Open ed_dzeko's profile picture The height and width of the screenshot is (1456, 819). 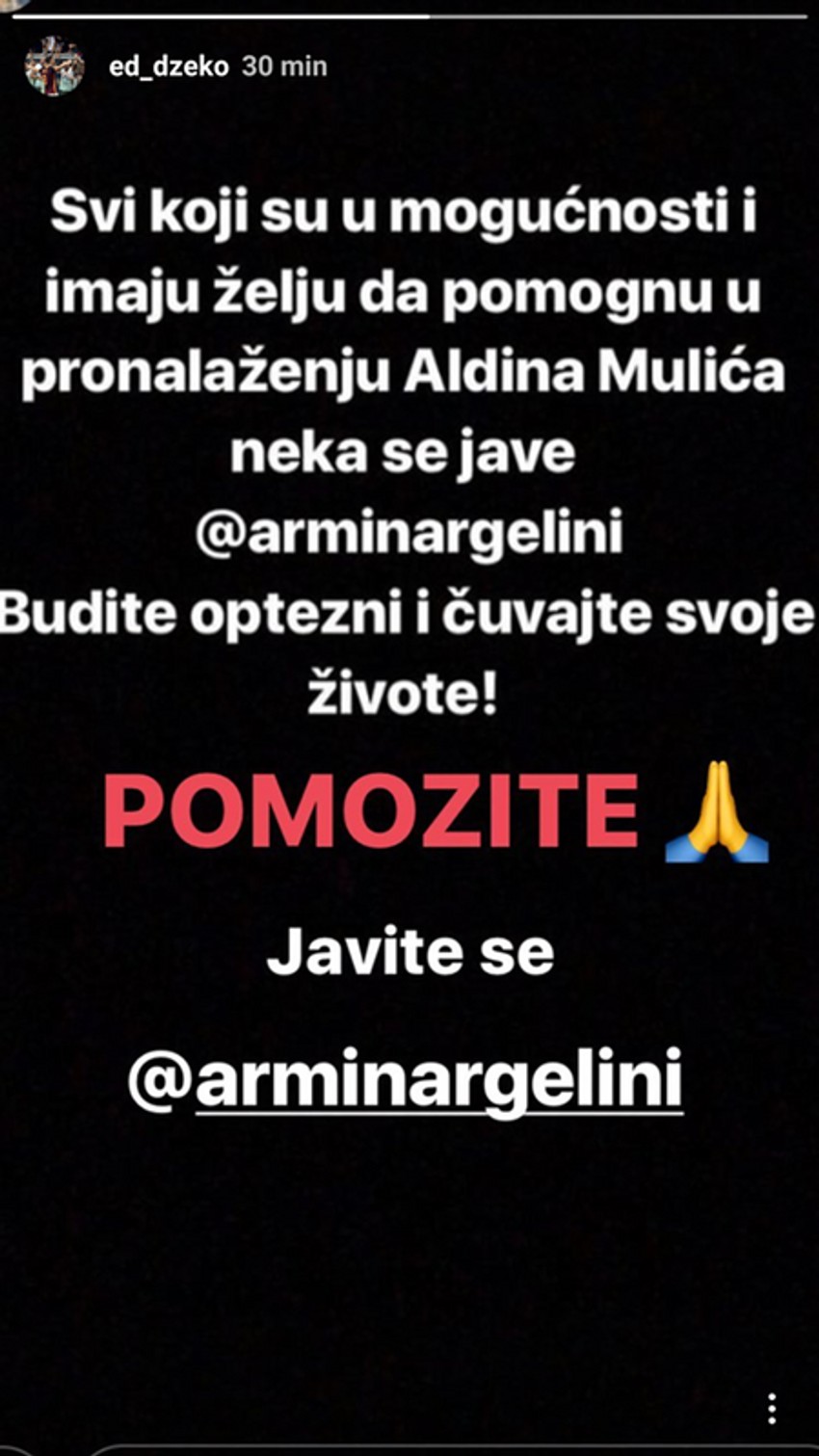tap(55, 66)
